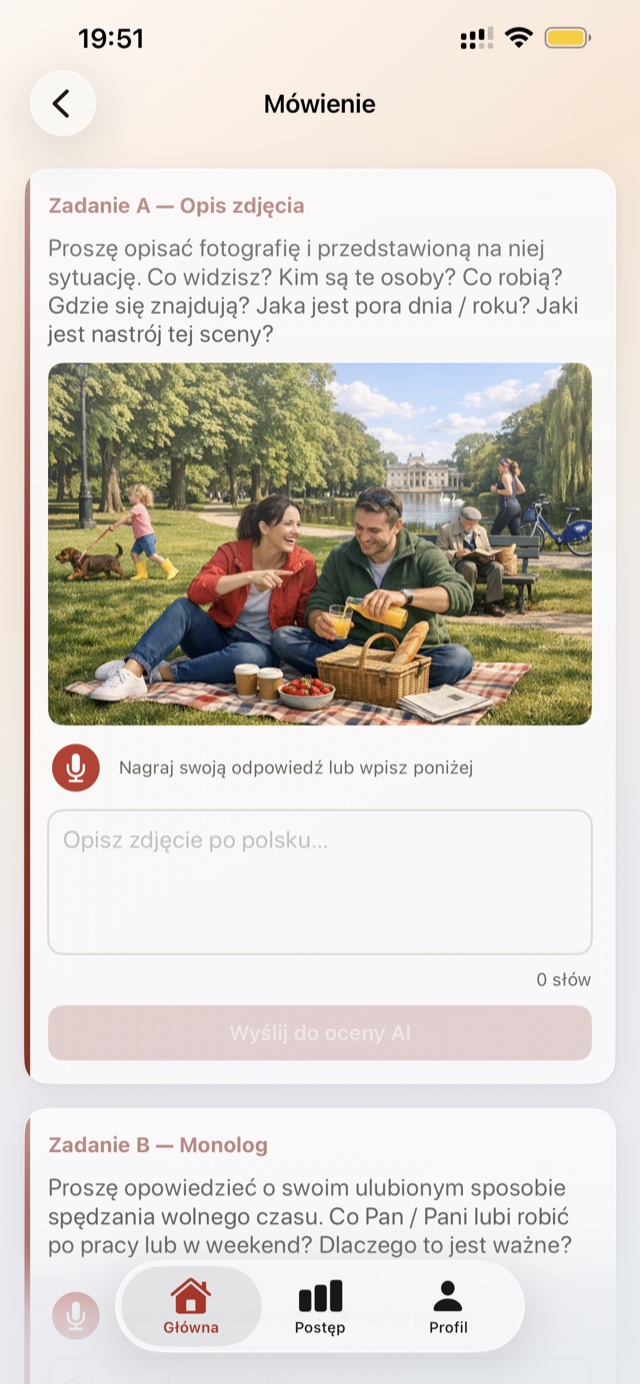640x1384 pixels.
Task: Open the Postęp tab
Action: [320, 1307]
